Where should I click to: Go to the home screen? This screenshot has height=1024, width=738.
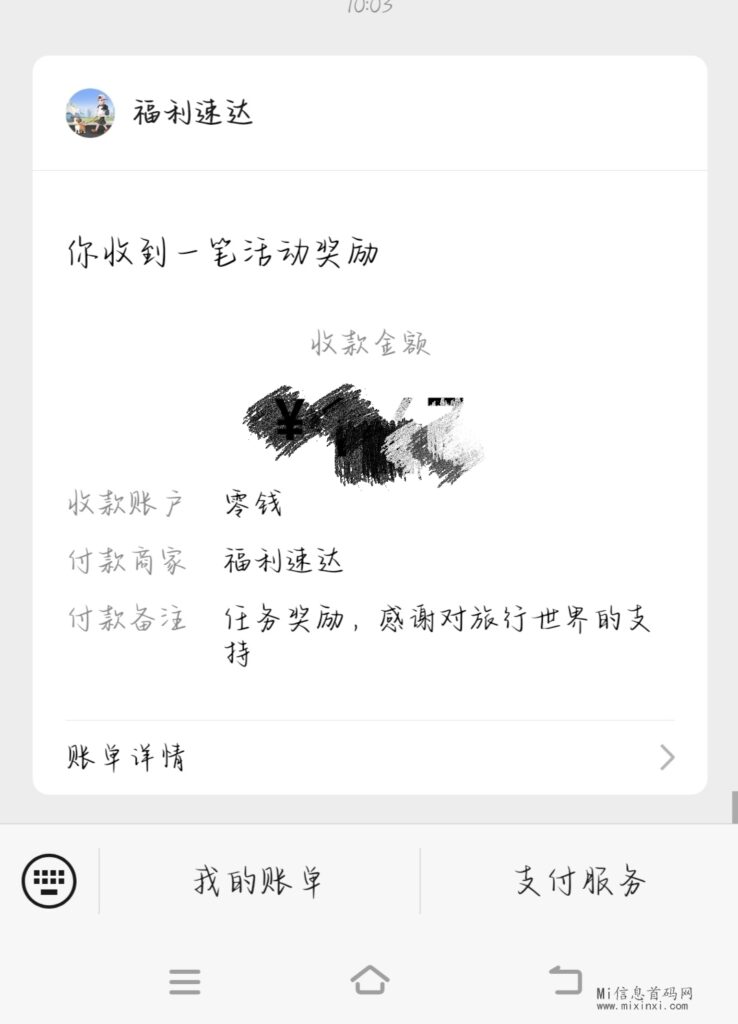click(369, 980)
